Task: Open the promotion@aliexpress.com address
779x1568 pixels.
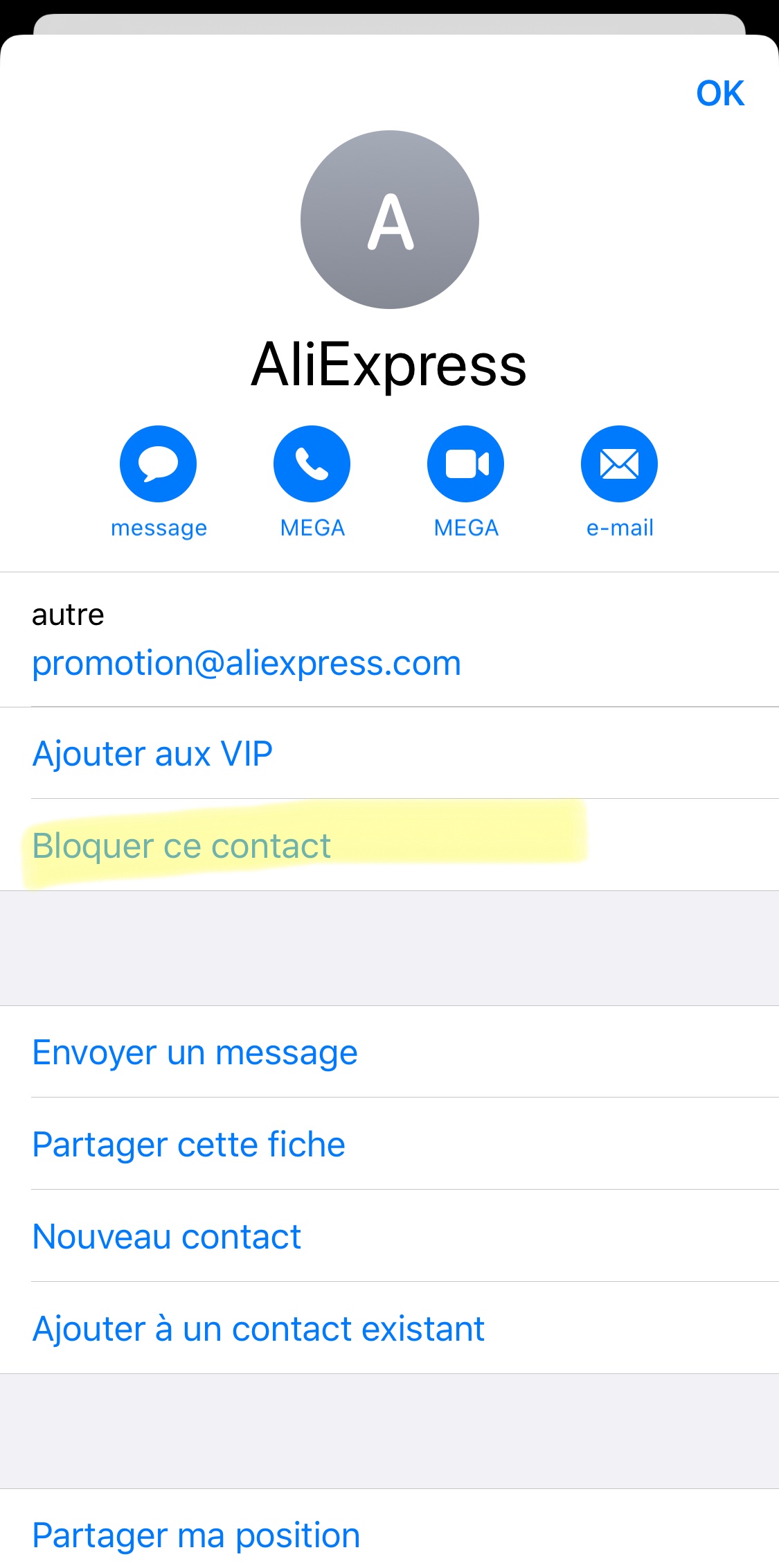Action: point(247,663)
